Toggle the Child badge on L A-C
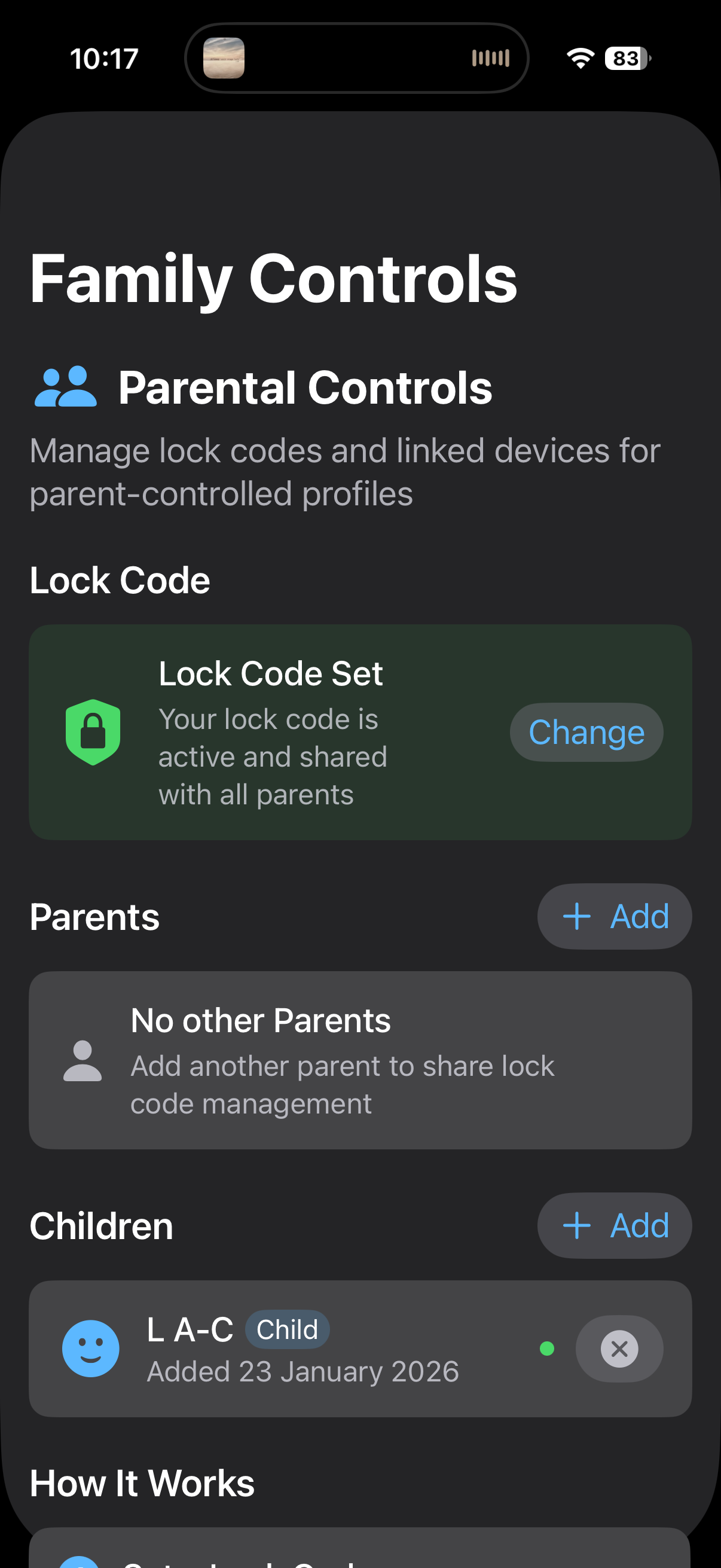Viewport: 721px width, 1568px height. click(287, 1329)
